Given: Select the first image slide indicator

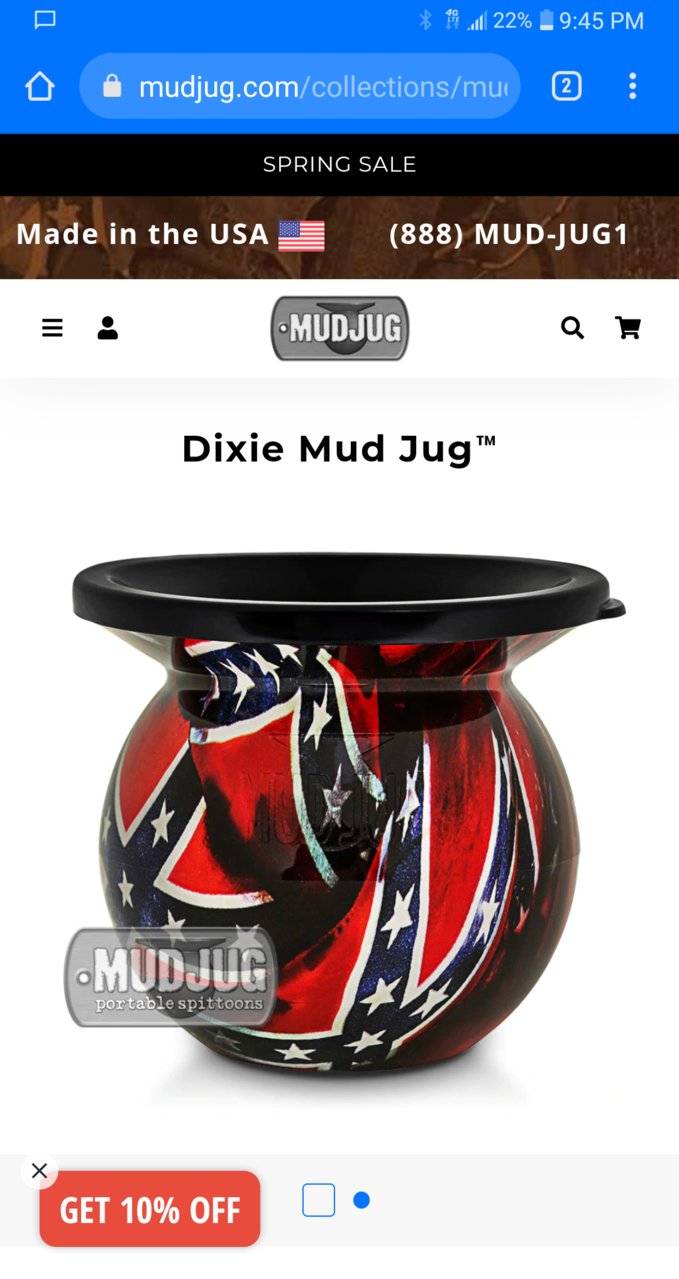Looking at the screenshot, I should pos(319,1200).
